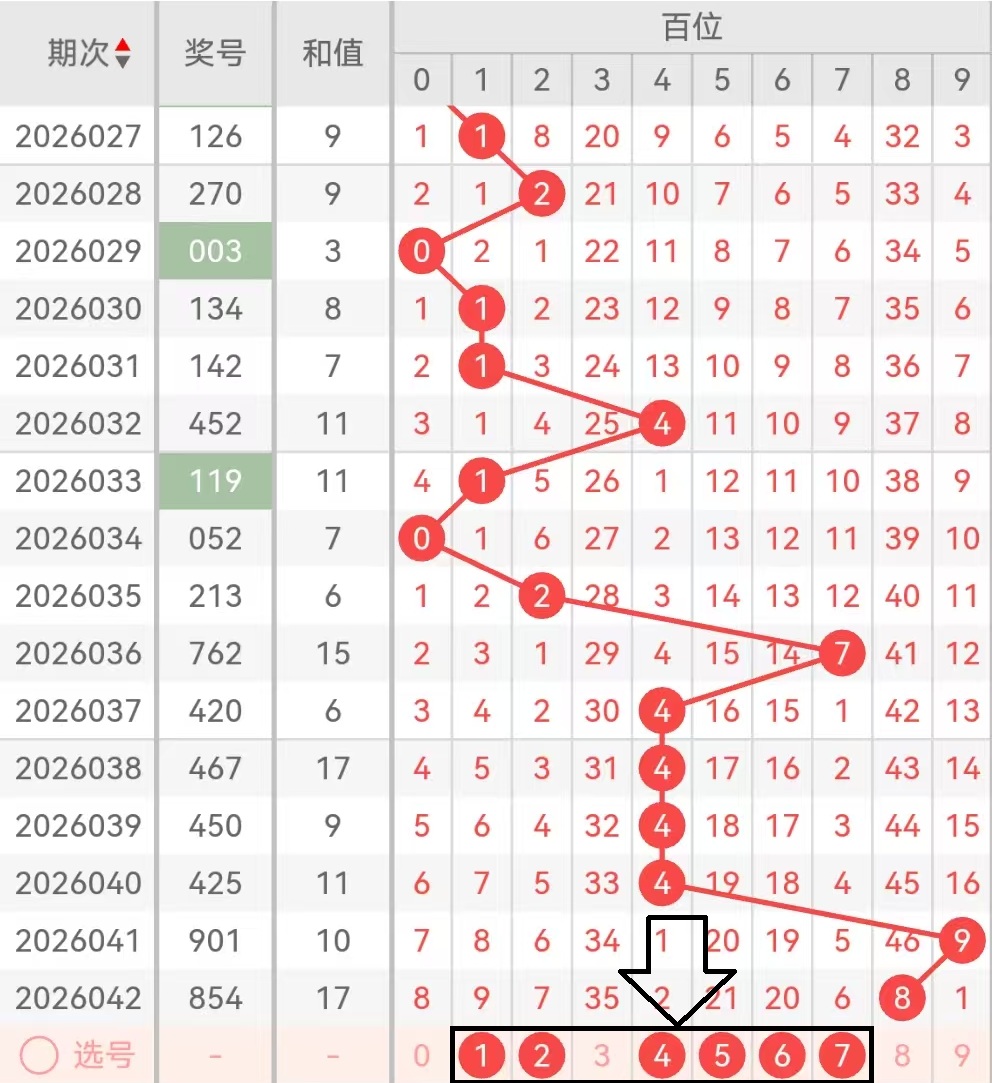Choose number 8 in the 选号 row
Viewport: 992px width, 1083px height.
point(902,1055)
